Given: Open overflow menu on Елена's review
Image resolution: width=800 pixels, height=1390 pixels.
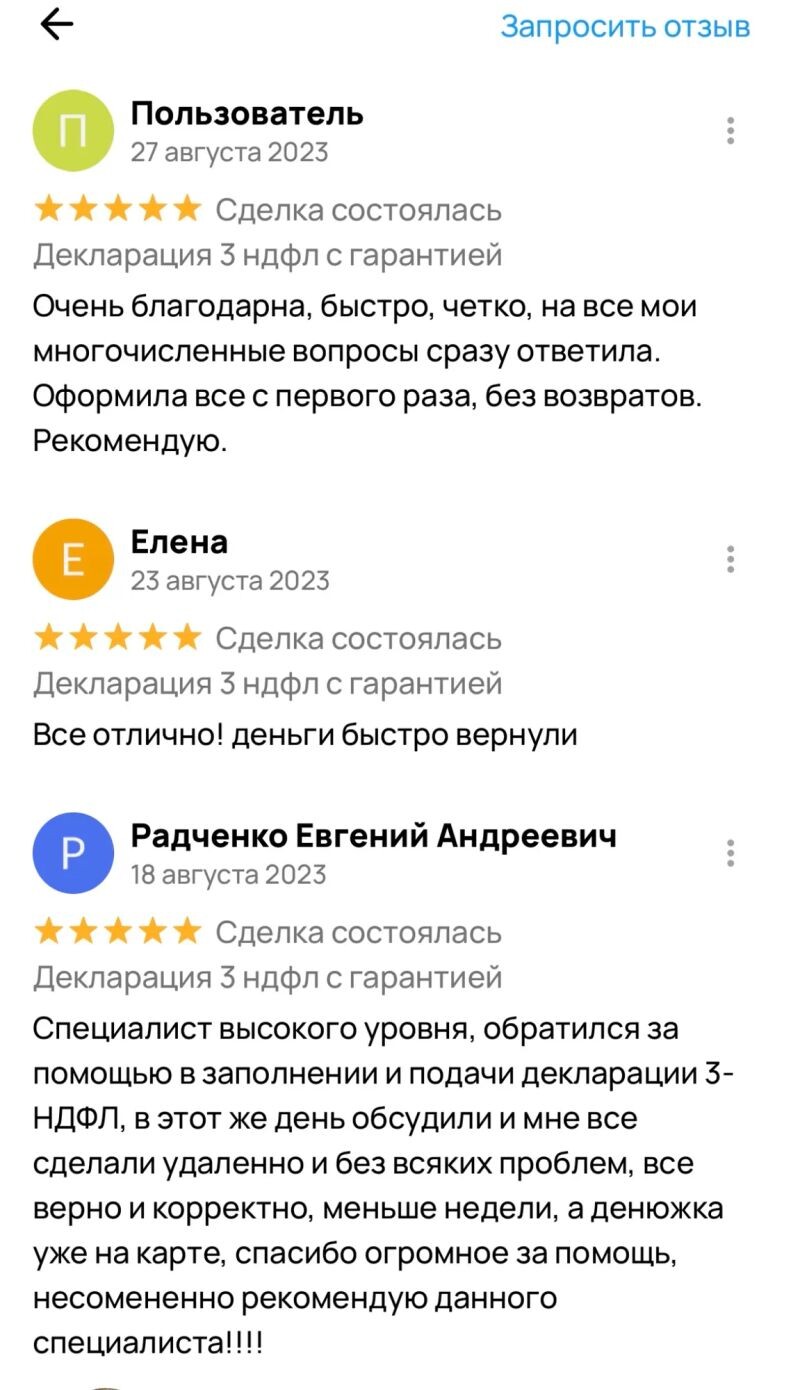Looking at the screenshot, I should pos(731,559).
